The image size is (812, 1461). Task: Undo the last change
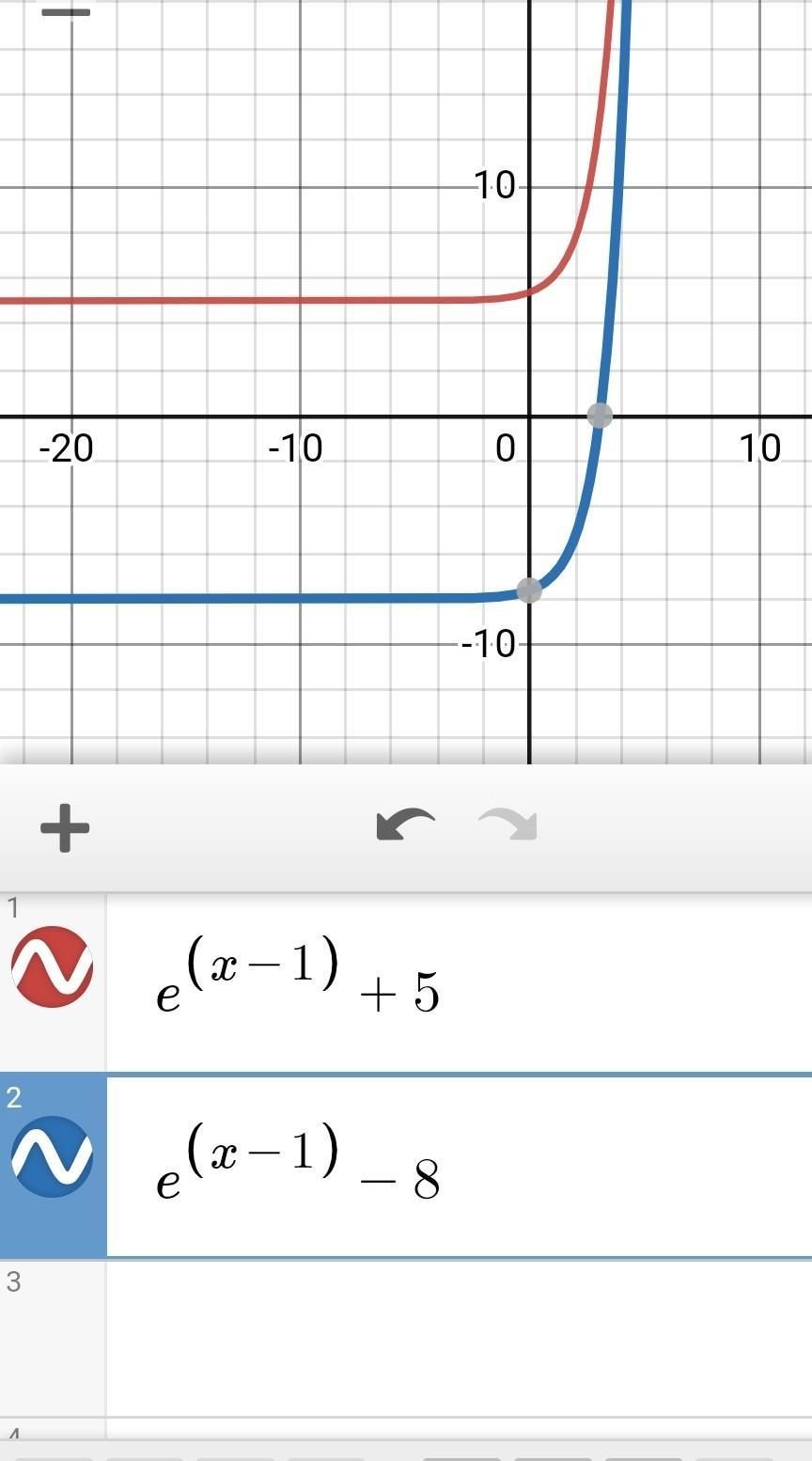coord(405,825)
